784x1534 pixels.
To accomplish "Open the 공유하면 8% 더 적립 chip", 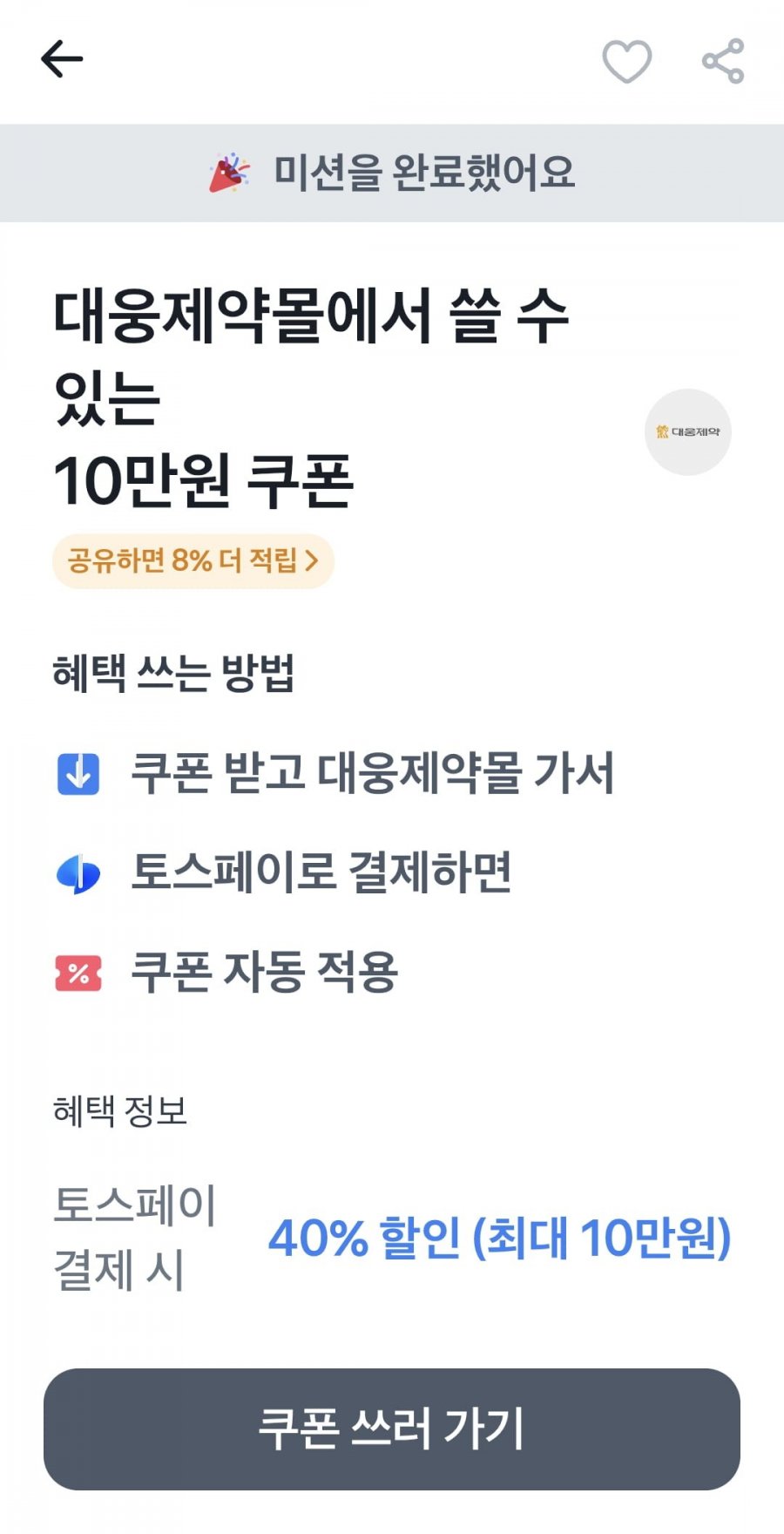I will 193,560.
